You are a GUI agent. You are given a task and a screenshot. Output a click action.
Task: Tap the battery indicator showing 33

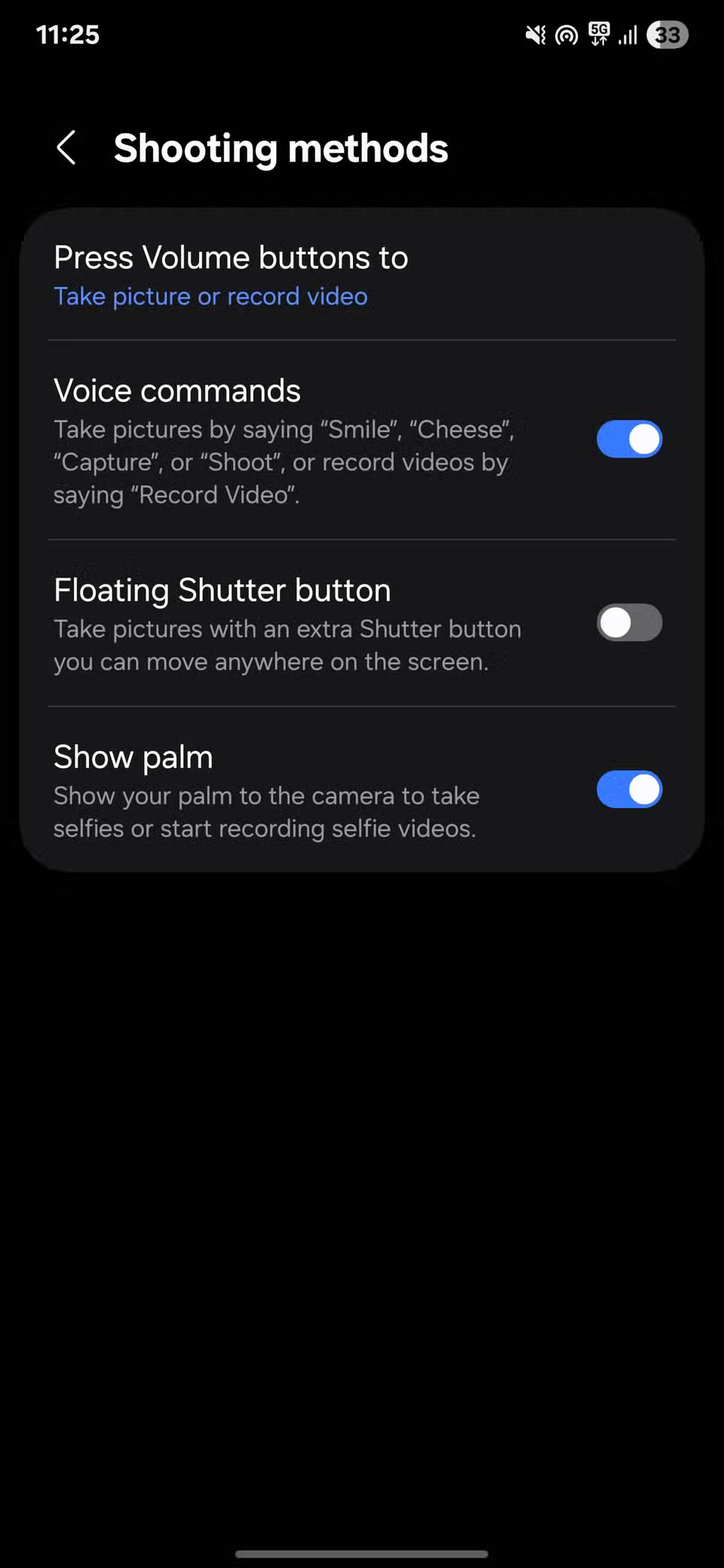(667, 34)
